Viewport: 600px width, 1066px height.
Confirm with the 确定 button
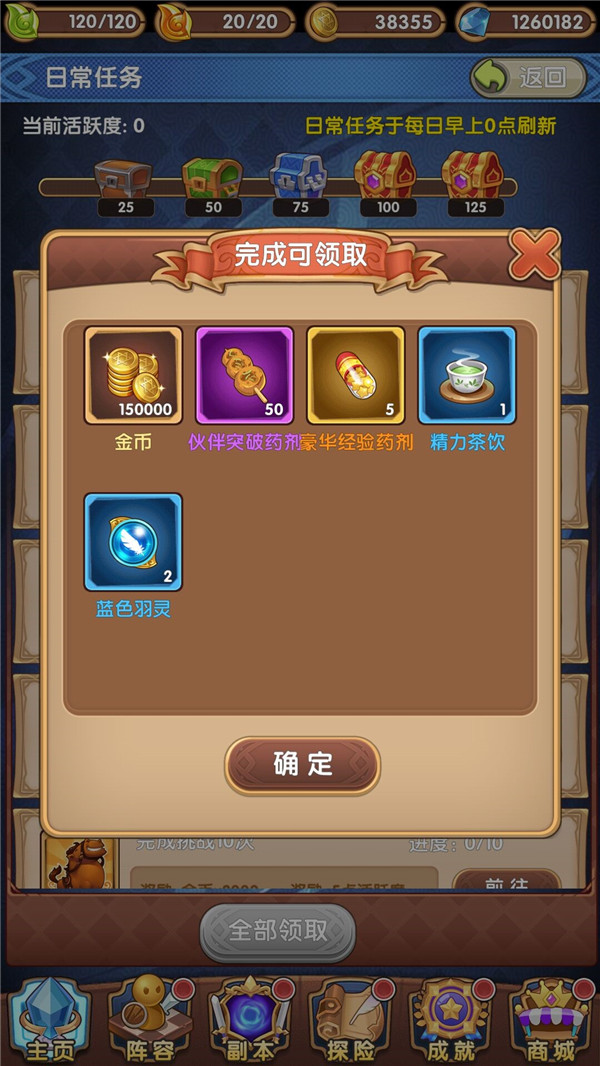(302, 765)
